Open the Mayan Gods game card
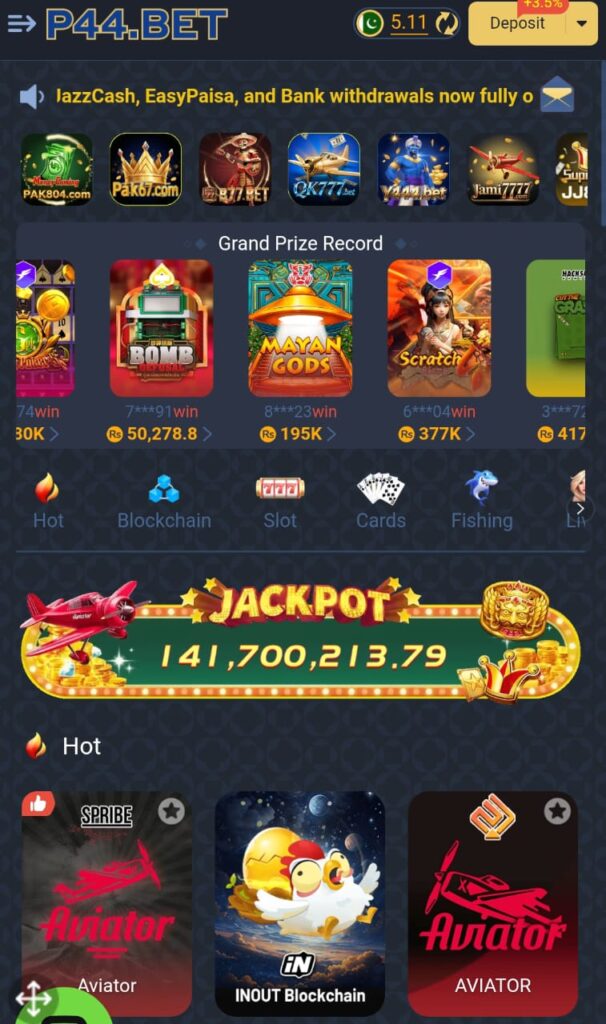This screenshot has width=606, height=1024. [300, 328]
